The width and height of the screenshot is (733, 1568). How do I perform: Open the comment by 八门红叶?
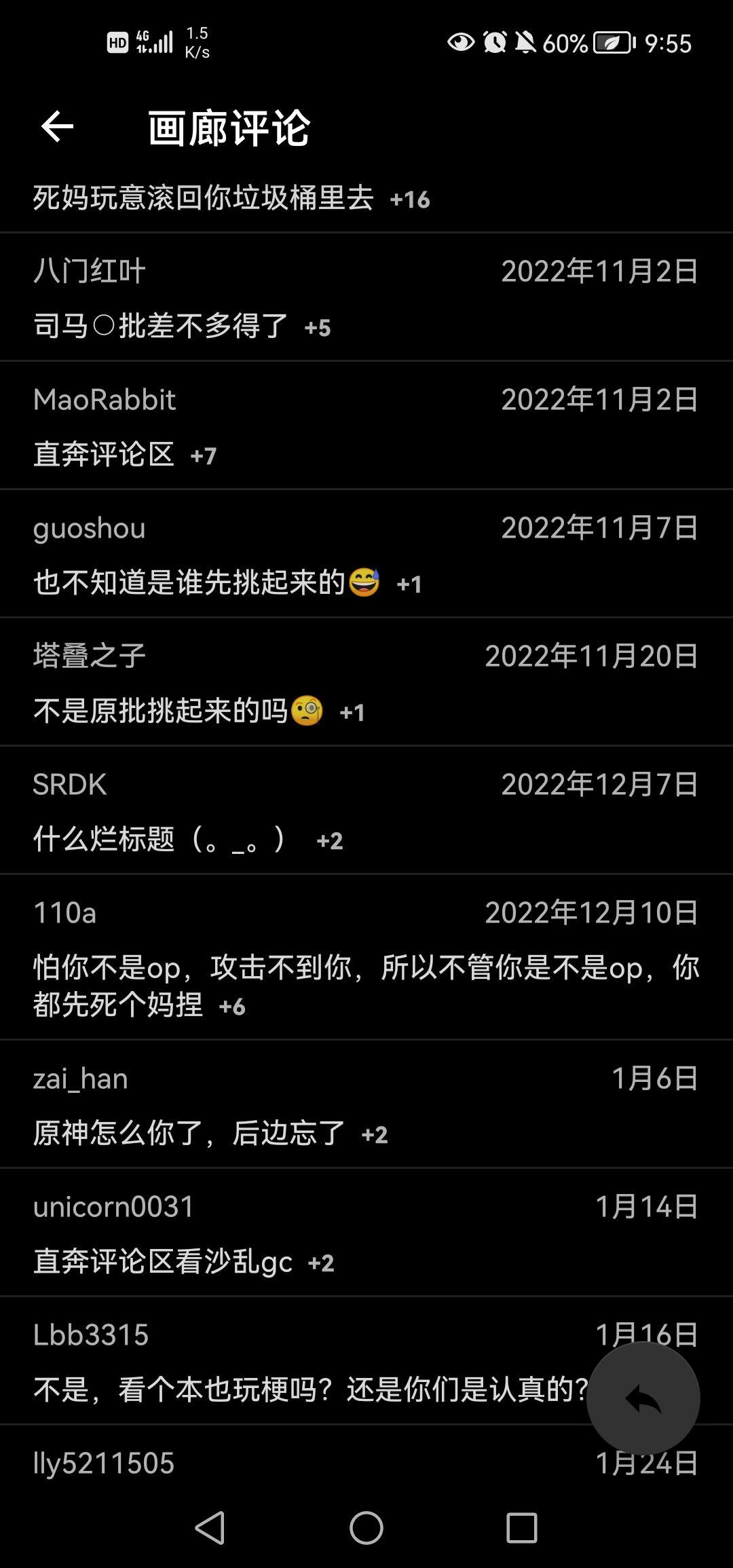pyautogui.click(x=366, y=297)
